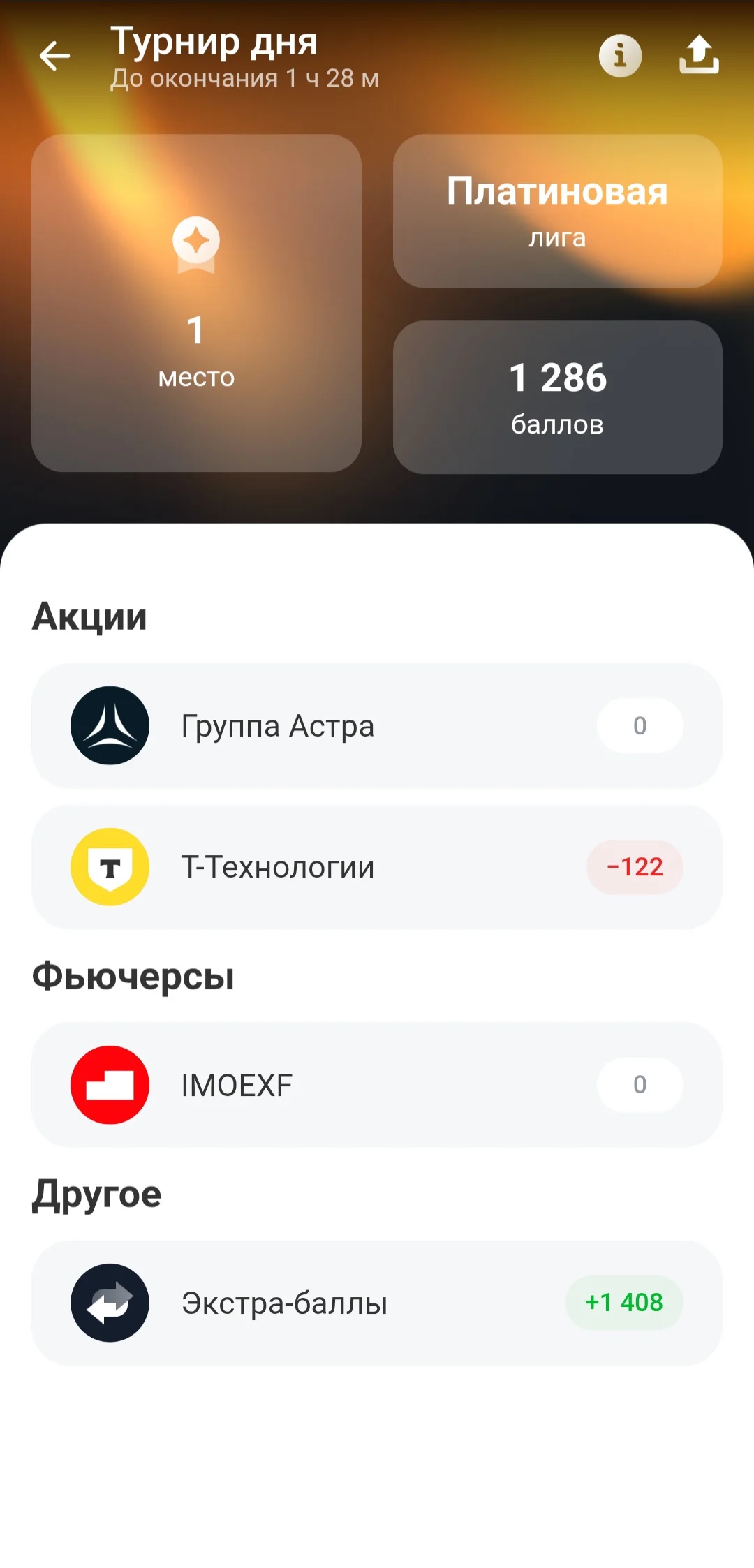
Task: Open the Экстра-баллы row
Action: coord(377,1303)
